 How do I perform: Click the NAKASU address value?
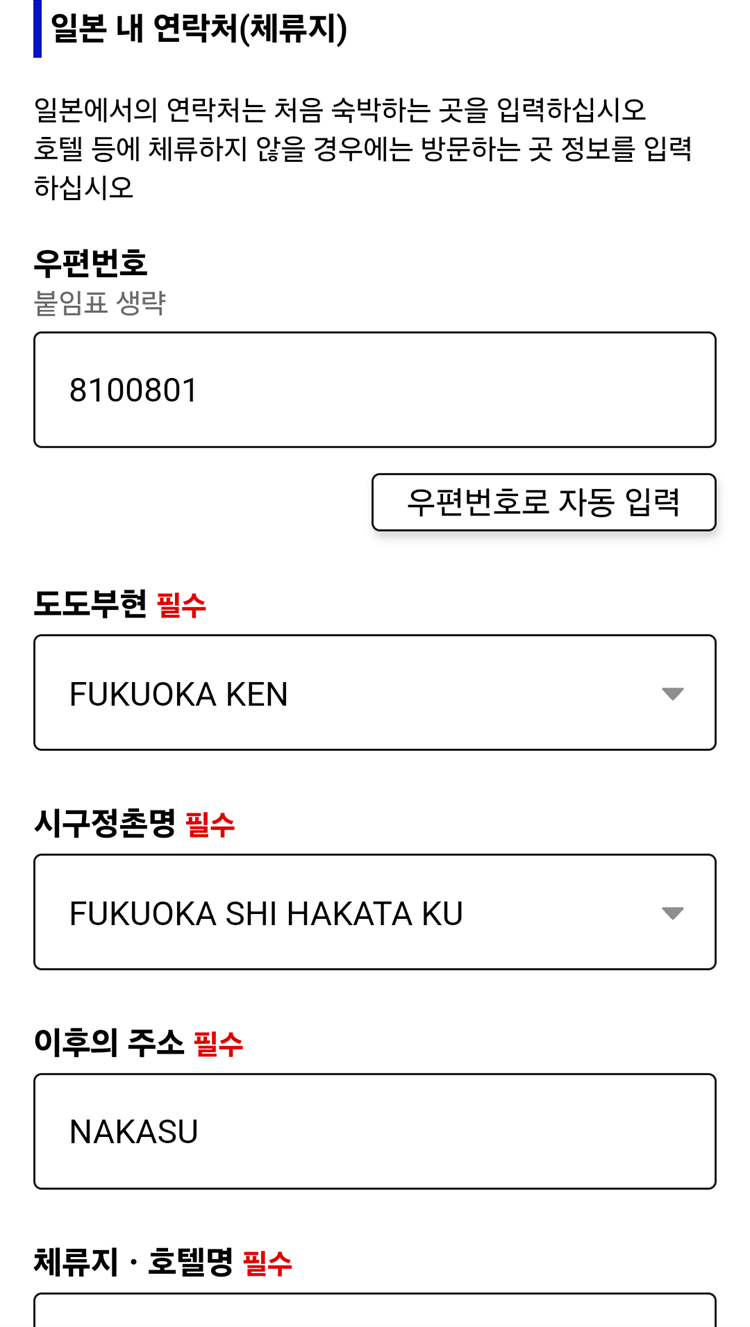coord(133,1130)
